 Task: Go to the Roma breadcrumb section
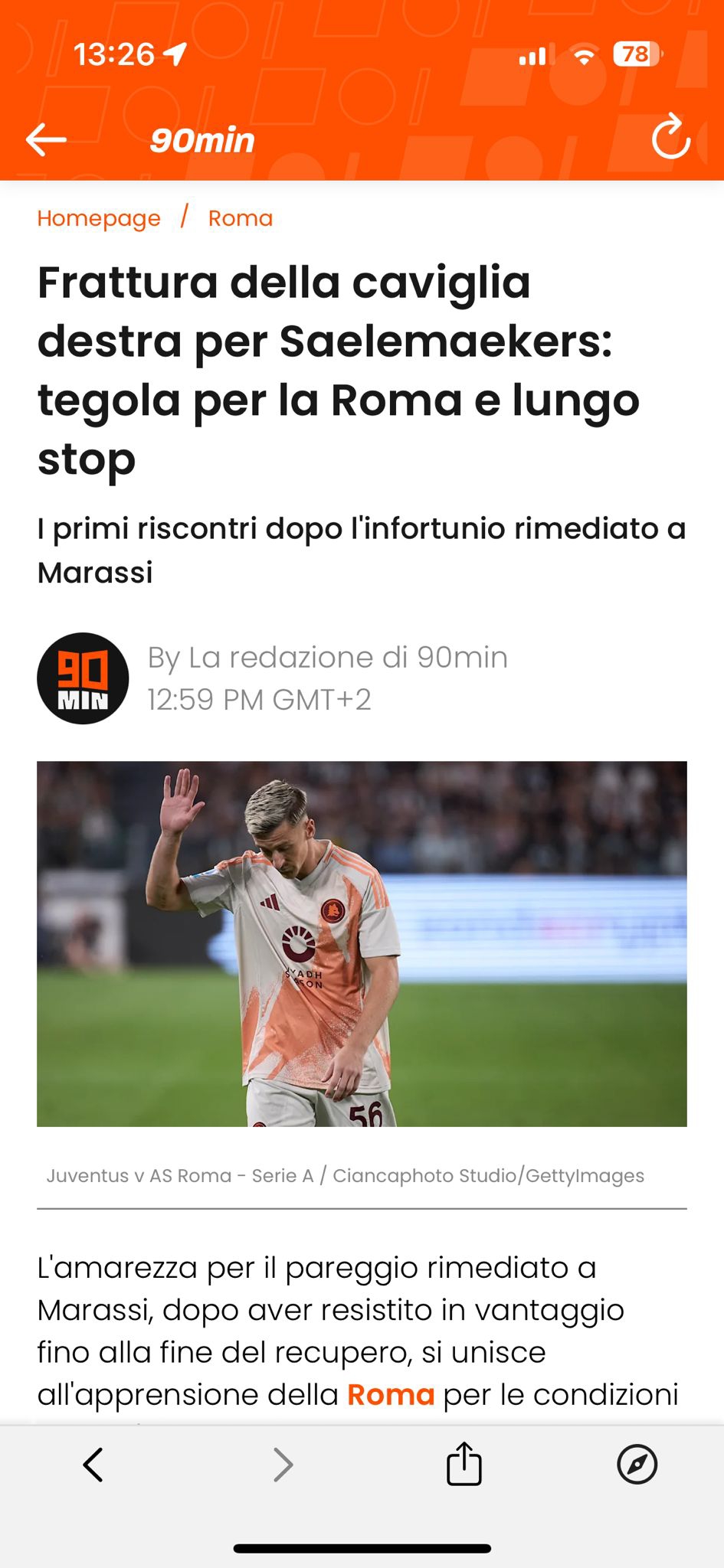click(241, 218)
